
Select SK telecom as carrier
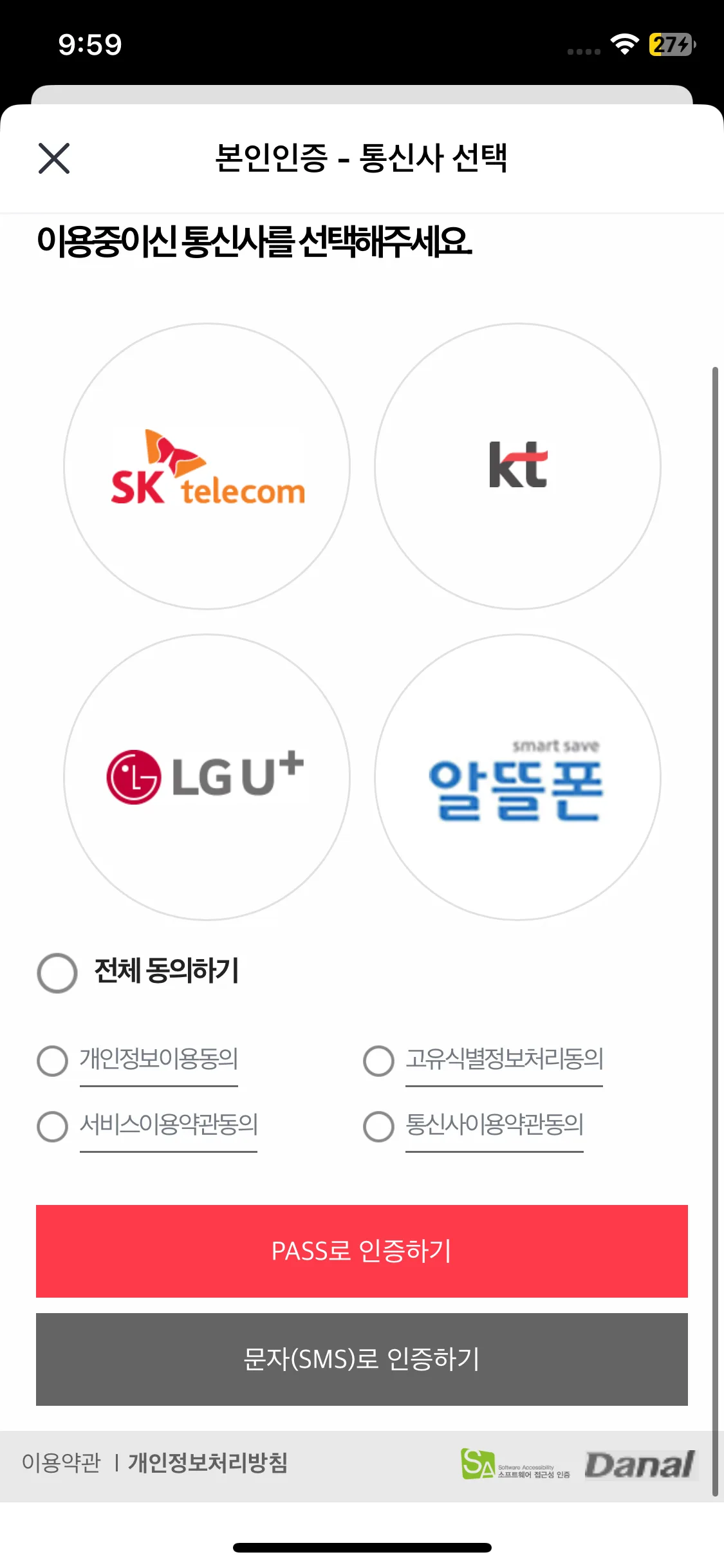tap(207, 467)
